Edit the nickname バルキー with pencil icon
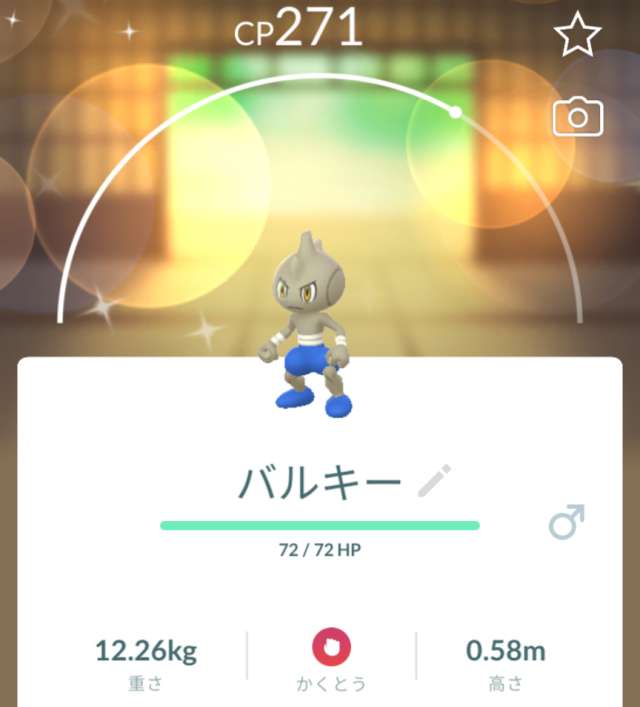This screenshot has width=640, height=707. [435, 482]
